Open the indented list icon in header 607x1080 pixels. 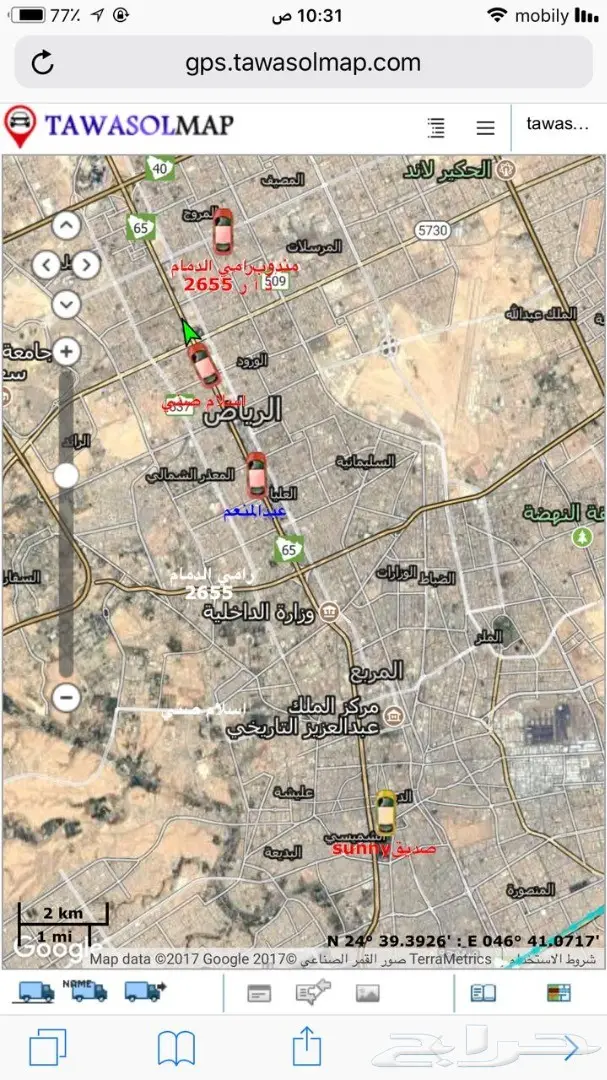(x=436, y=127)
